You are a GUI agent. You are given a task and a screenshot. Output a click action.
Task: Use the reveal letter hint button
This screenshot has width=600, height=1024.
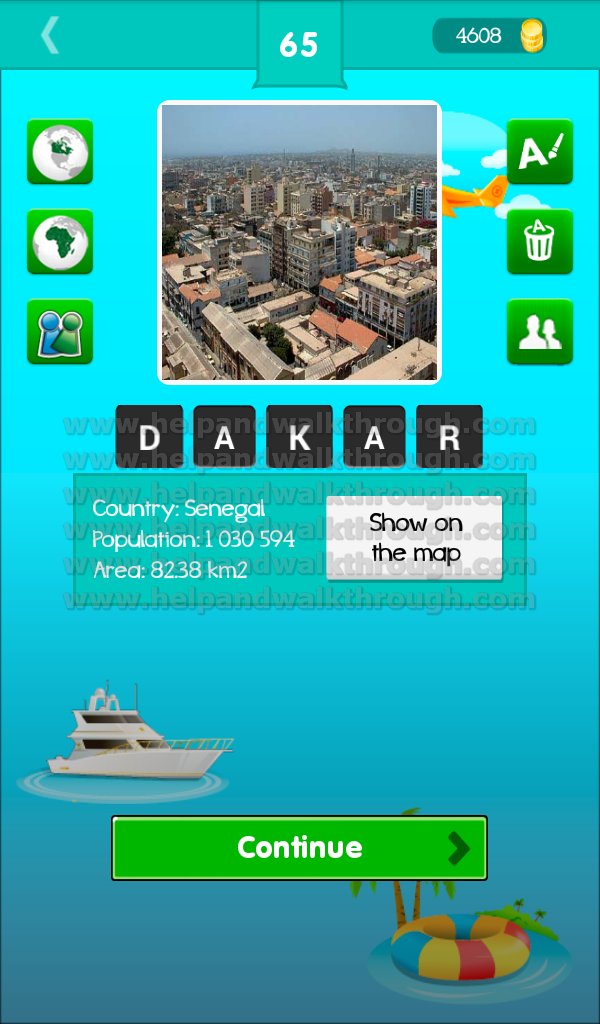[x=540, y=152]
